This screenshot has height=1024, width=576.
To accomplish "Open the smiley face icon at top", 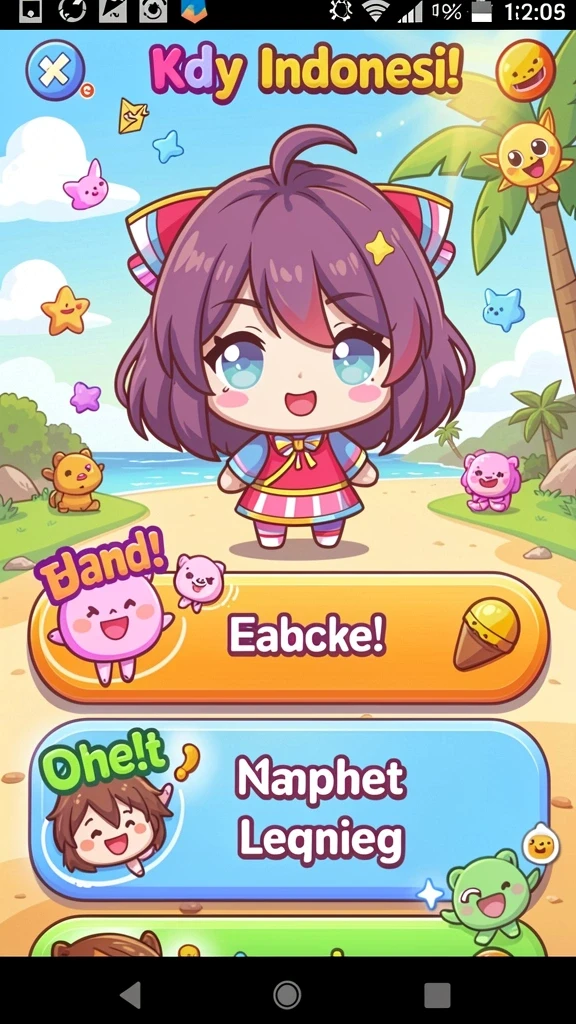I will click(x=525, y=70).
